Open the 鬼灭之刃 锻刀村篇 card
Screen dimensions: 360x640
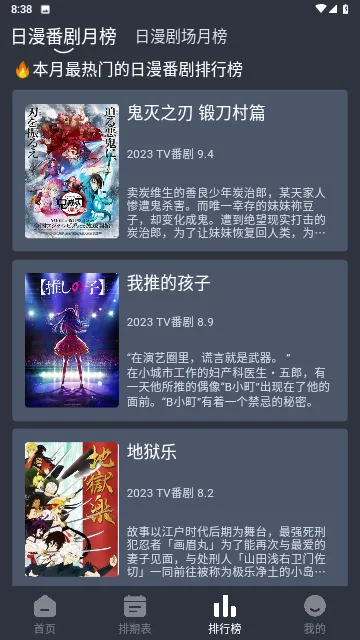click(x=180, y=171)
